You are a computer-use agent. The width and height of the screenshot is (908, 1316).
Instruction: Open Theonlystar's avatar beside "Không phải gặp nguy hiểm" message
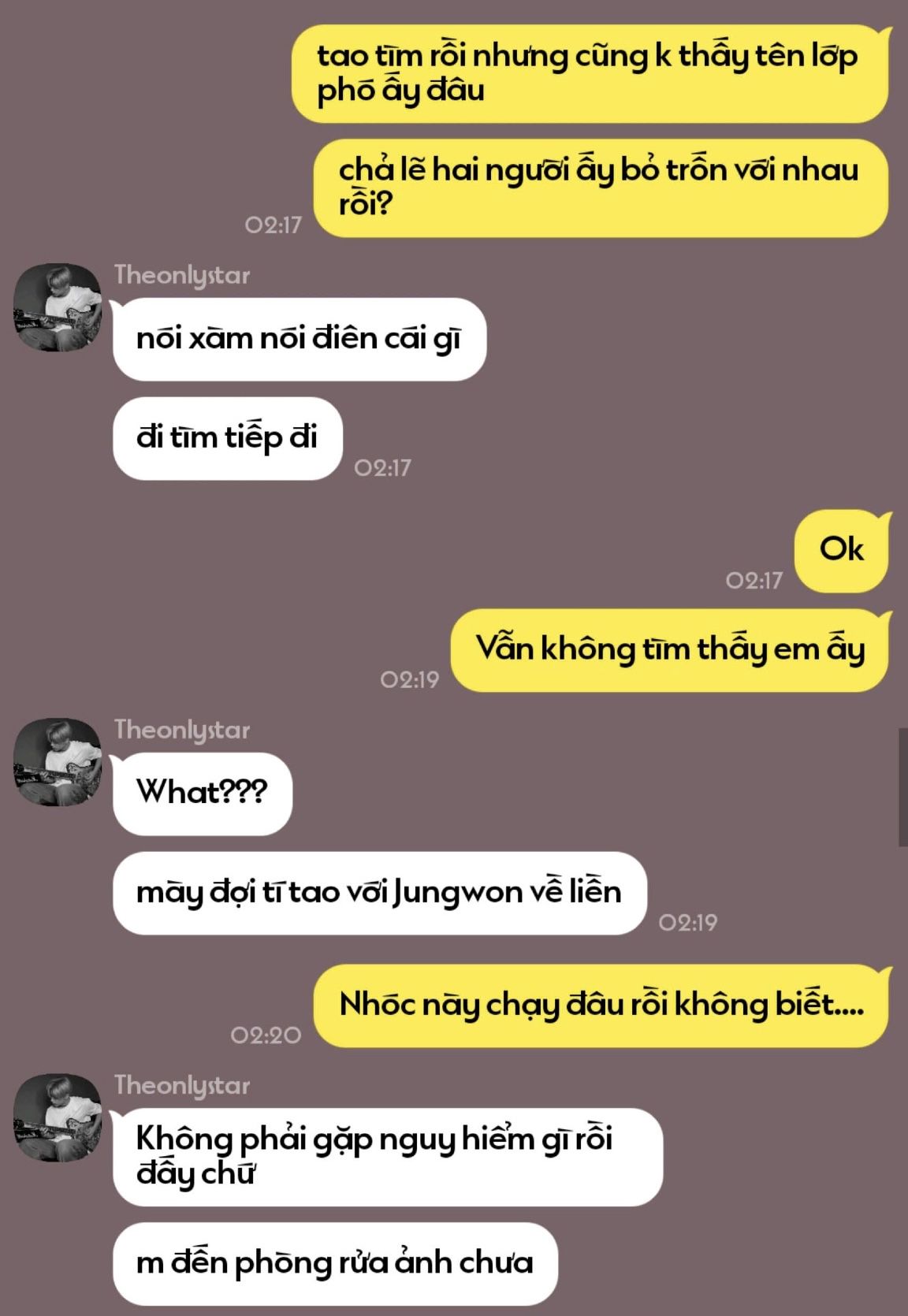(x=58, y=1117)
